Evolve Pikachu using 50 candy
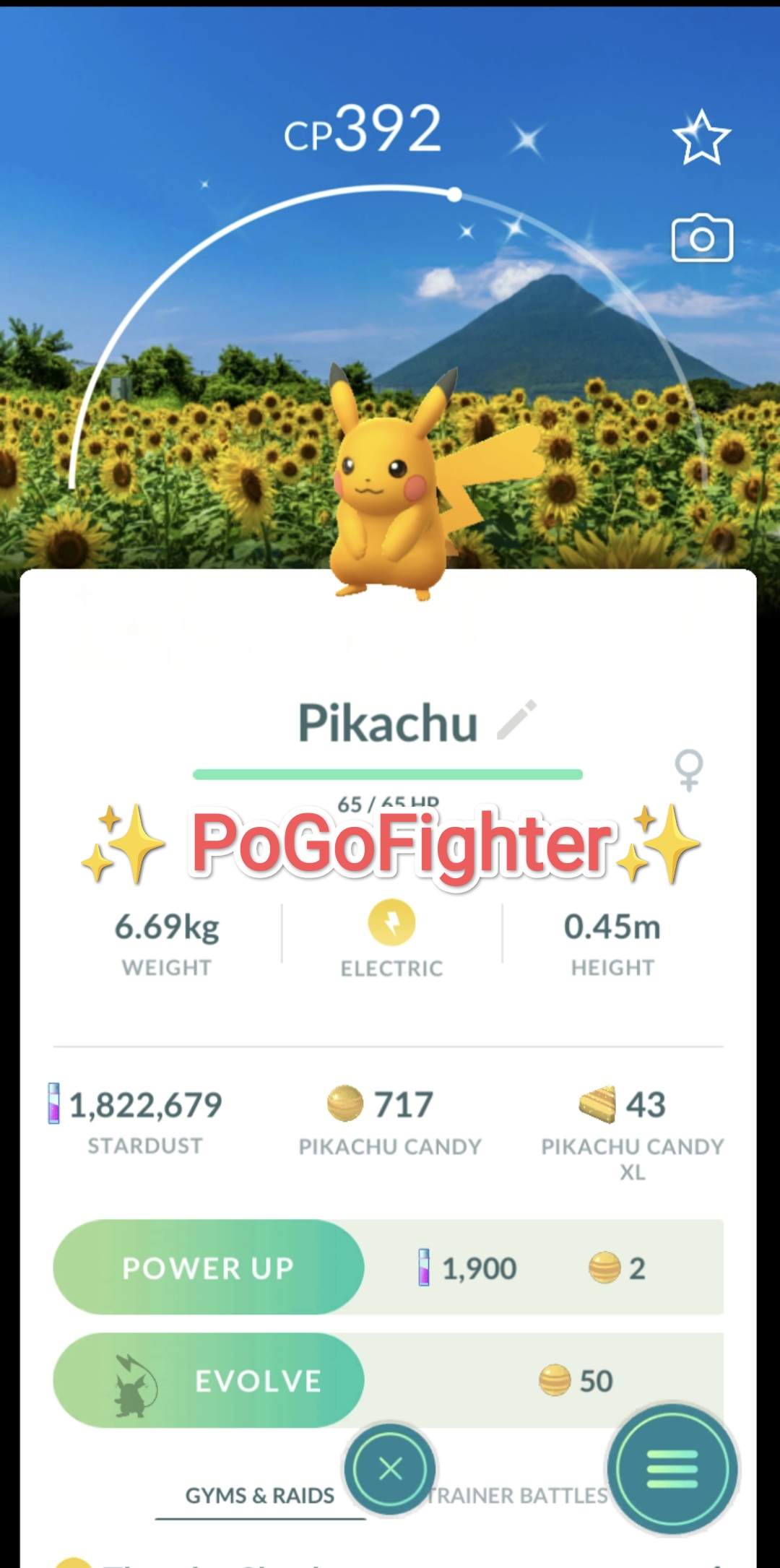The width and height of the screenshot is (780, 1568). coord(209,1380)
